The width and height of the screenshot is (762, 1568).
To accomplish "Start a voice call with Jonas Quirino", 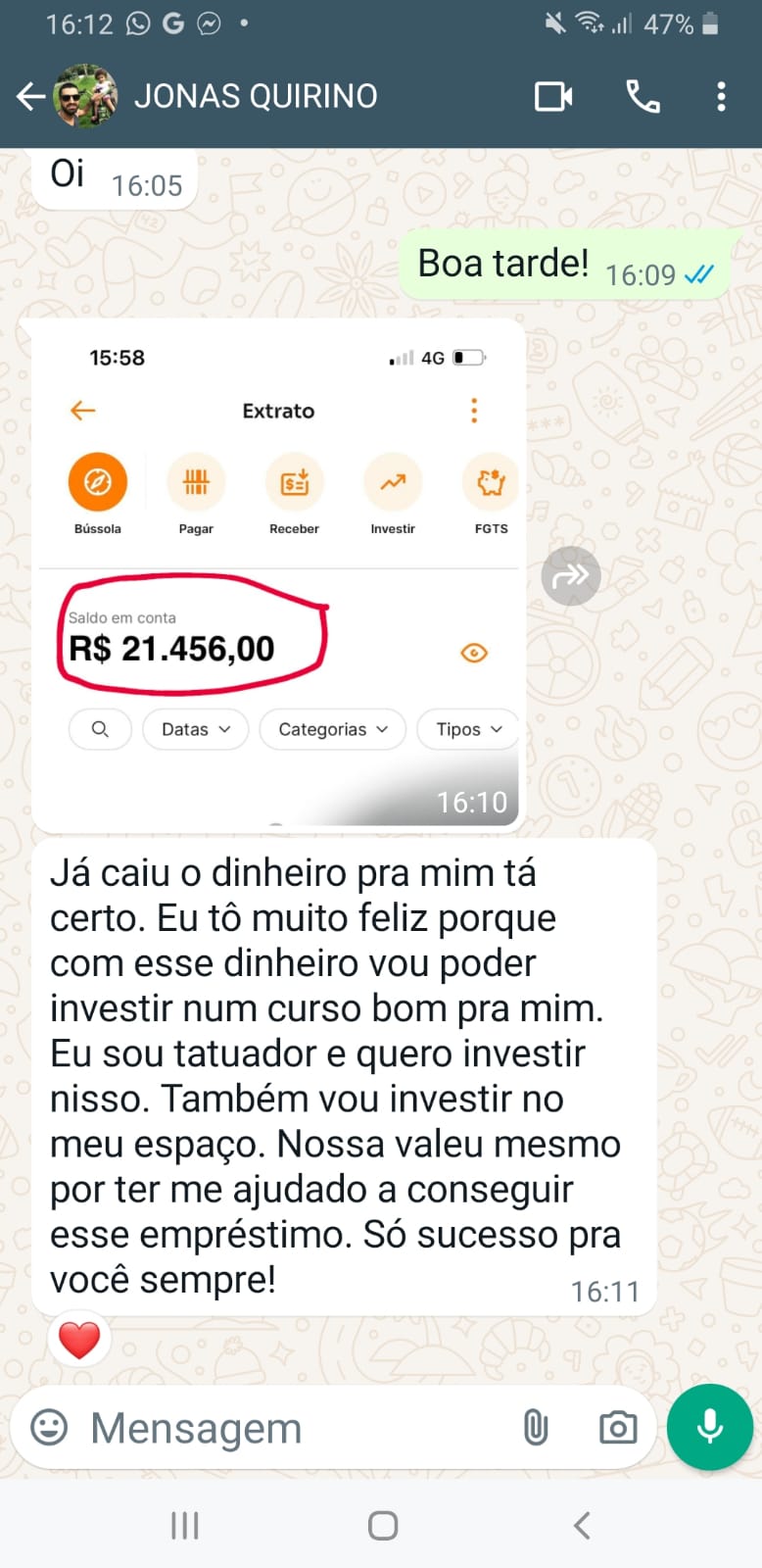I will coord(643,95).
